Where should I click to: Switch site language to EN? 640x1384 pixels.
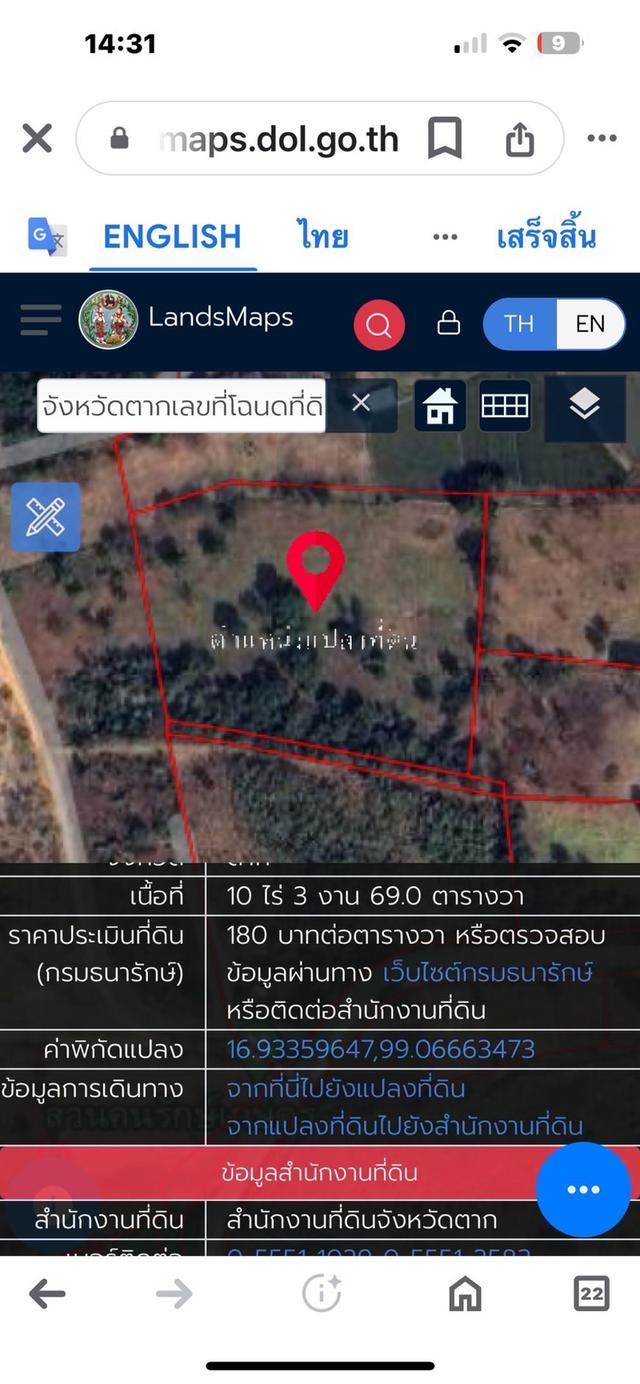click(590, 324)
